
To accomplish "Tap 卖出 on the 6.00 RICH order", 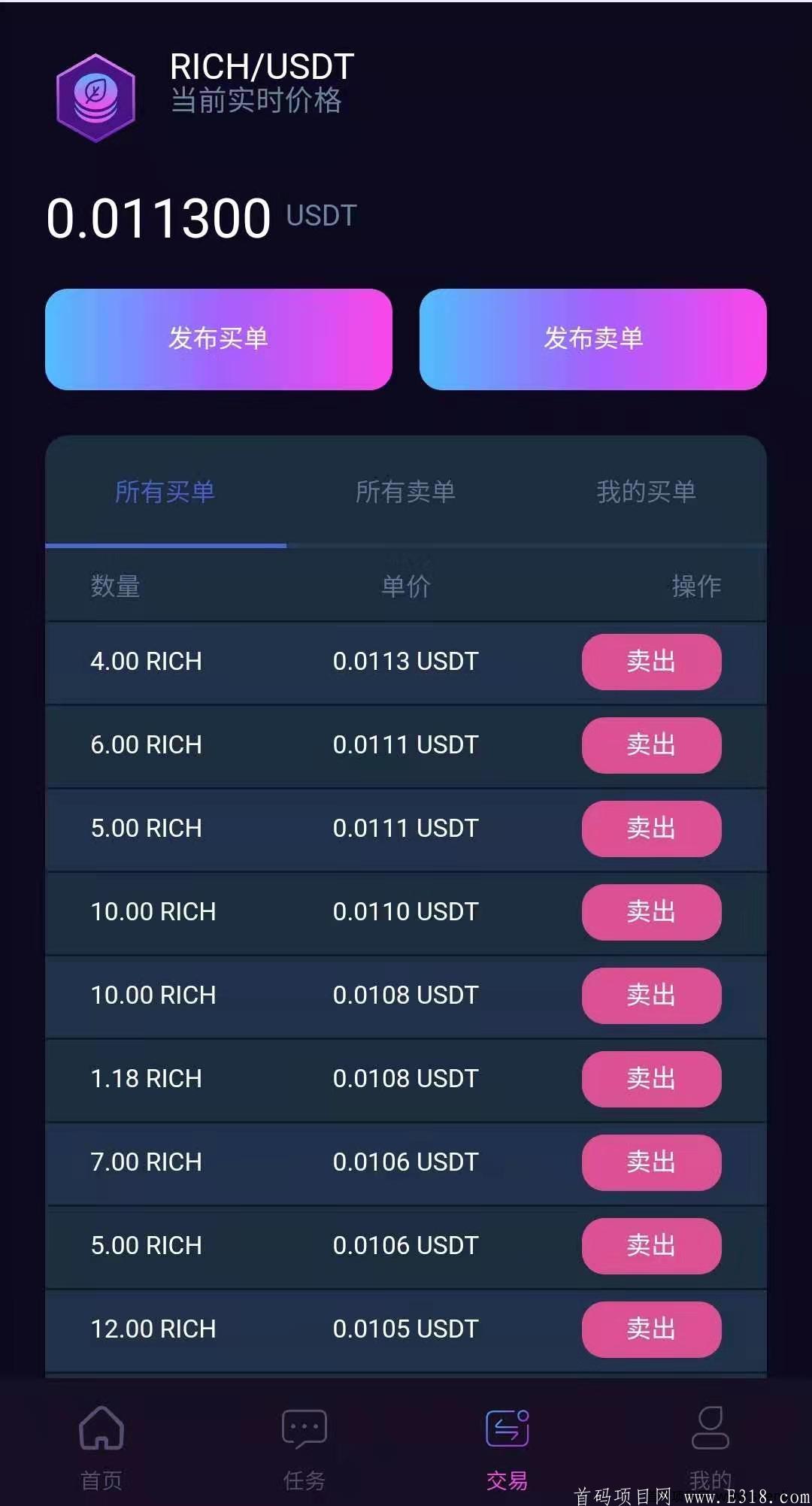I will click(651, 745).
